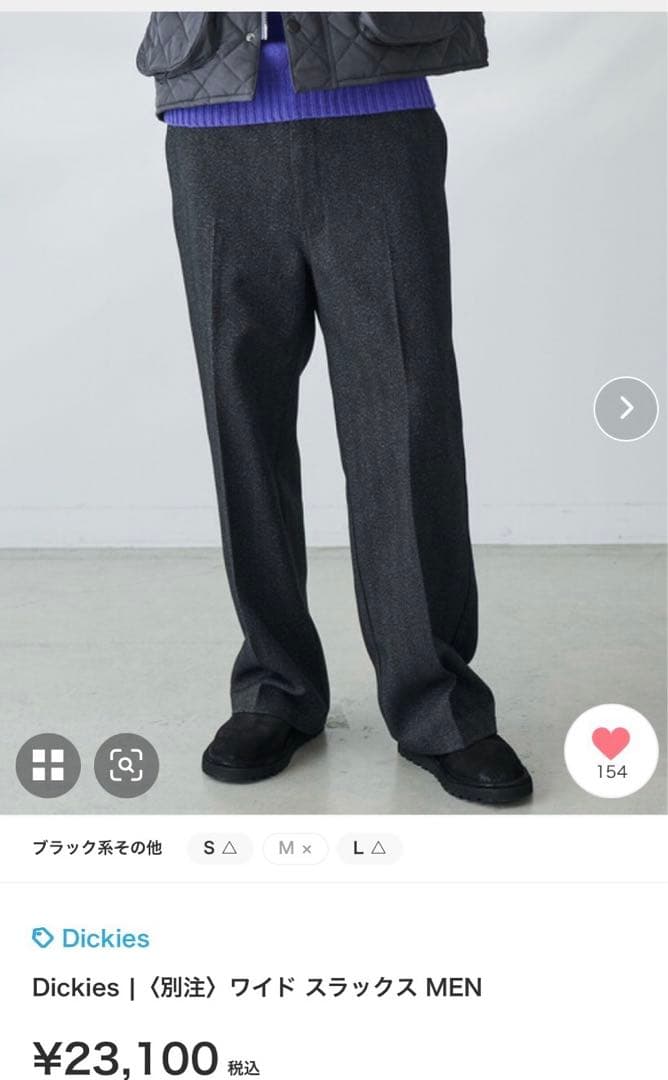Choose the sold-out size M
This screenshot has width=668, height=1080.
tap(295, 848)
